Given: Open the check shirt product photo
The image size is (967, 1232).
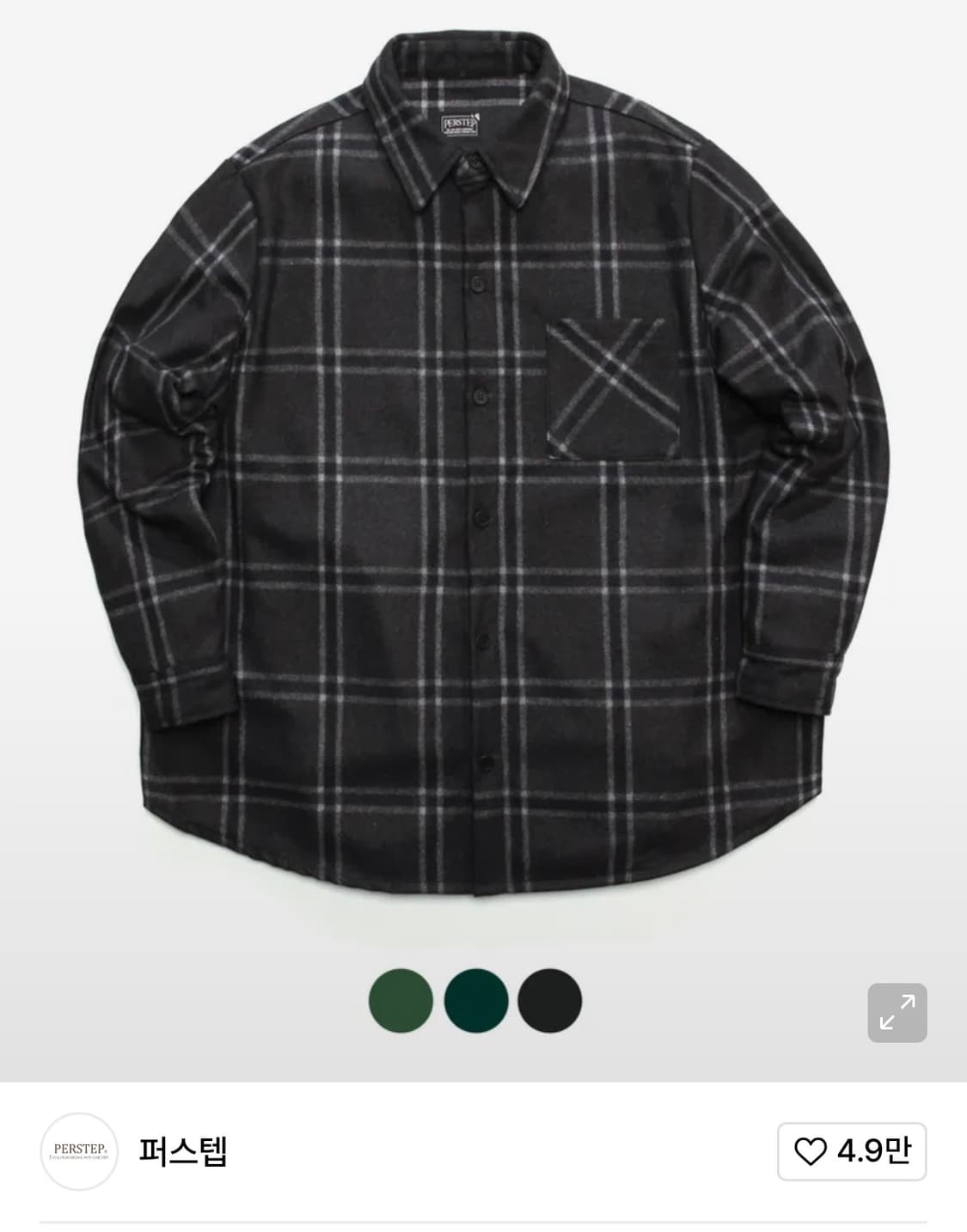Looking at the screenshot, I should [483, 481].
